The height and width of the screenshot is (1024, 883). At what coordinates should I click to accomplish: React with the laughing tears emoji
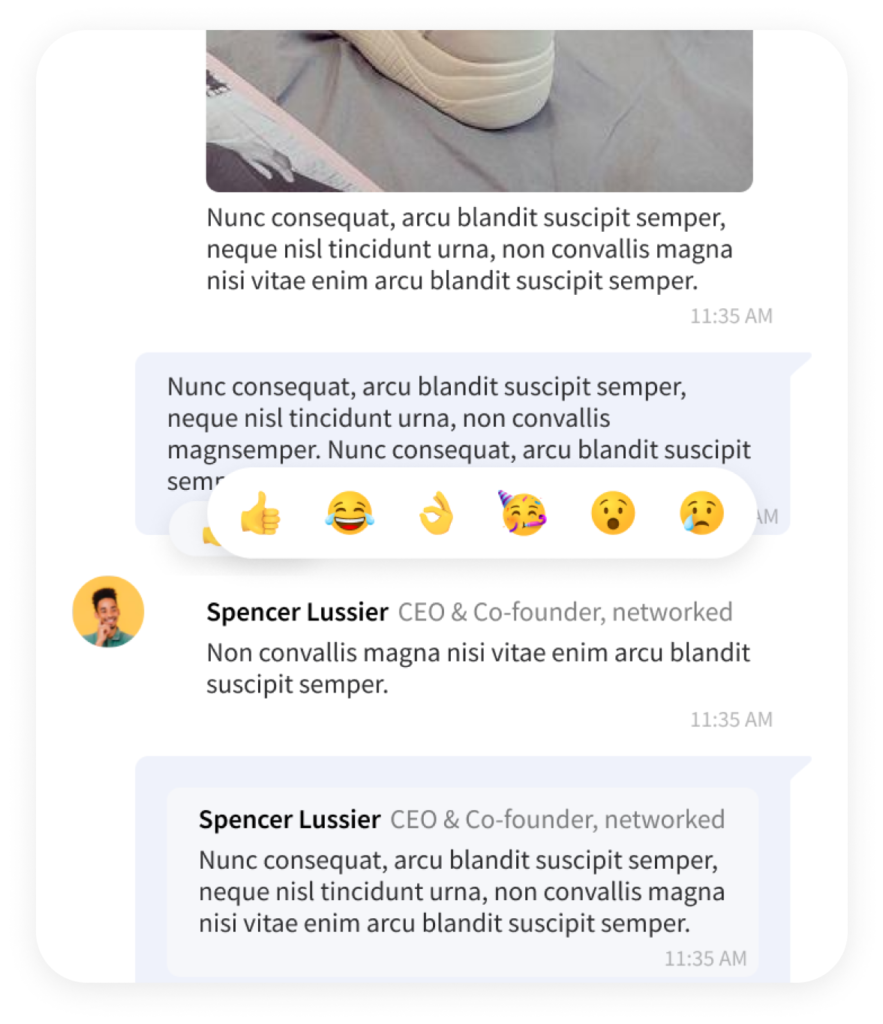click(349, 515)
